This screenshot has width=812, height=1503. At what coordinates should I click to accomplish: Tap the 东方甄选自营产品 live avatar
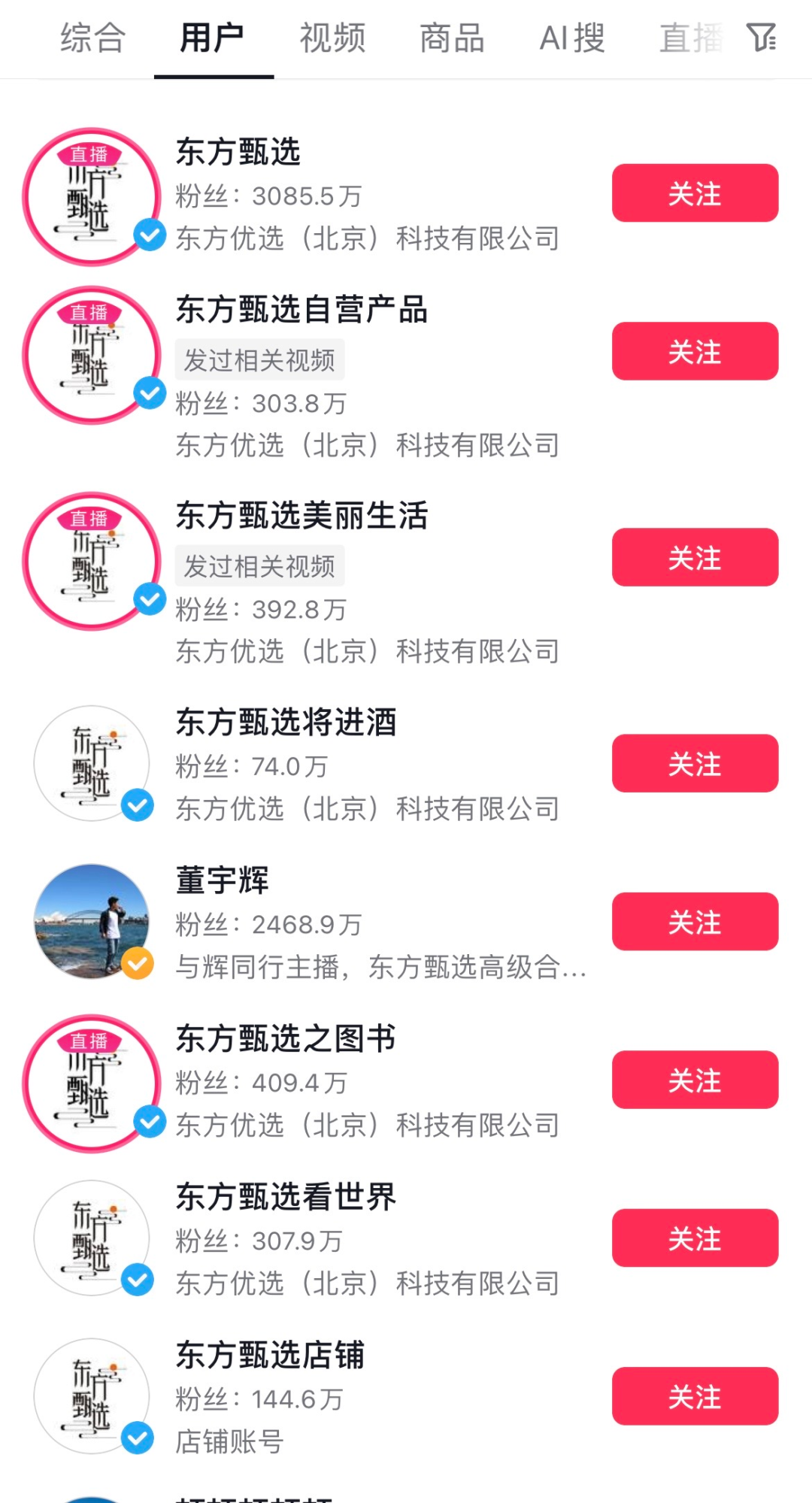coord(92,355)
